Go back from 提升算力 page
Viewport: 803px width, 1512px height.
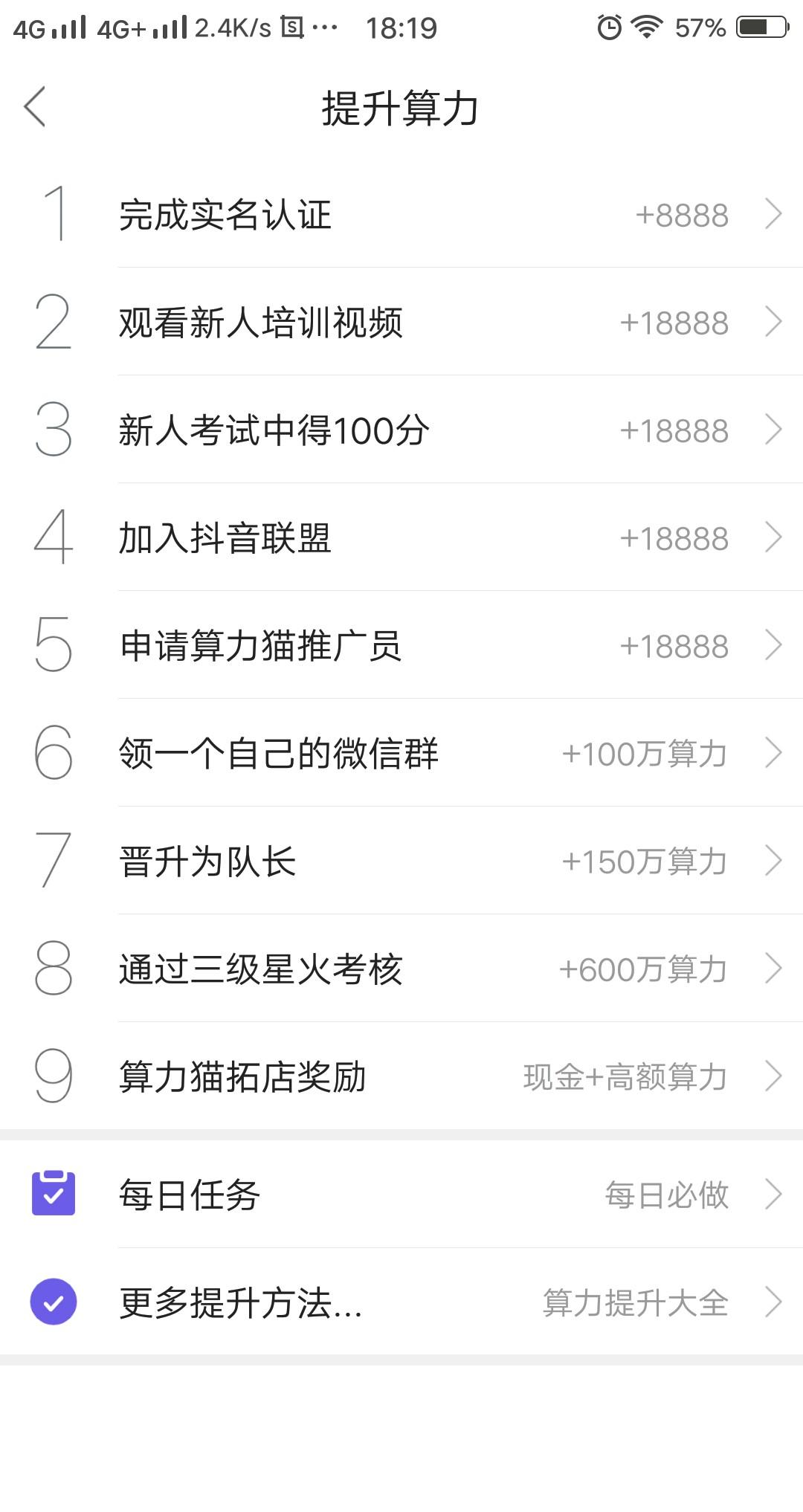(x=35, y=107)
